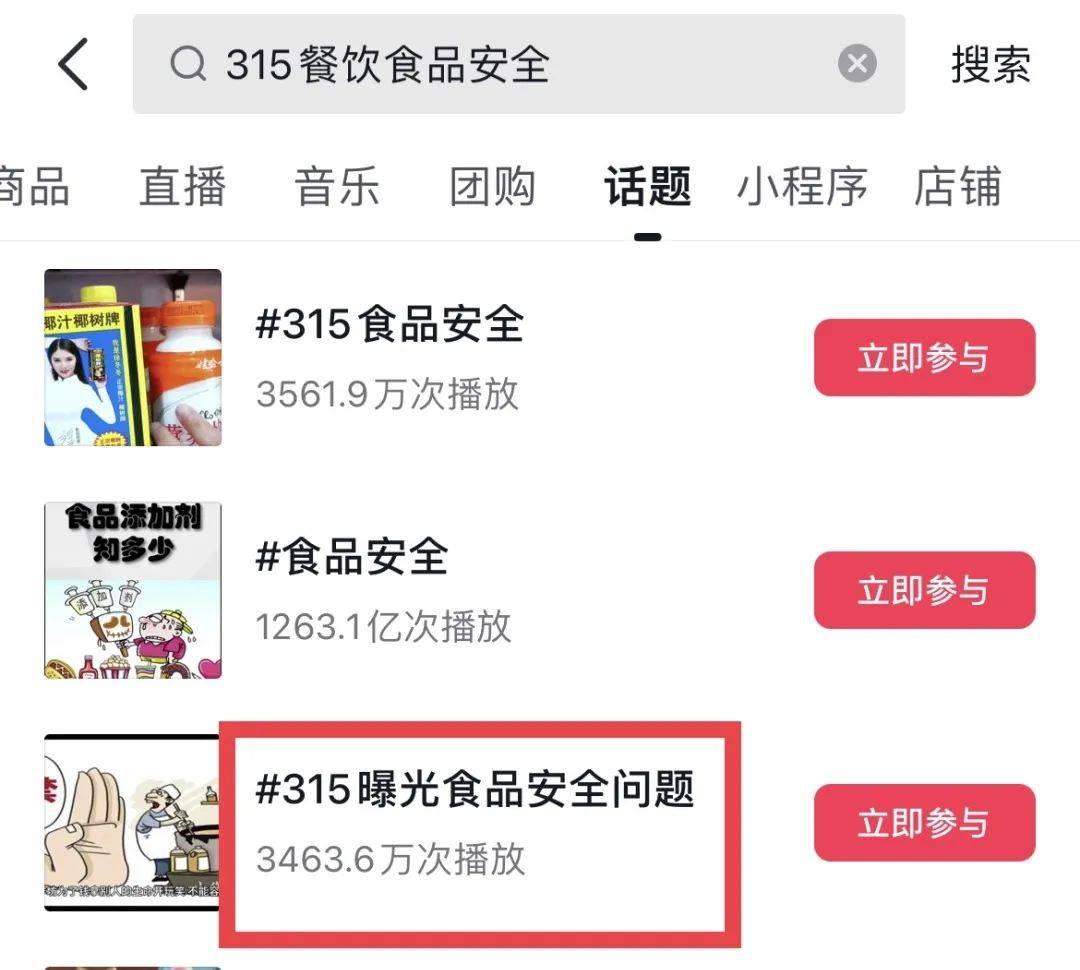Select the 团购 tab
Image resolution: width=1080 pixels, height=970 pixels.
pos(492,187)
